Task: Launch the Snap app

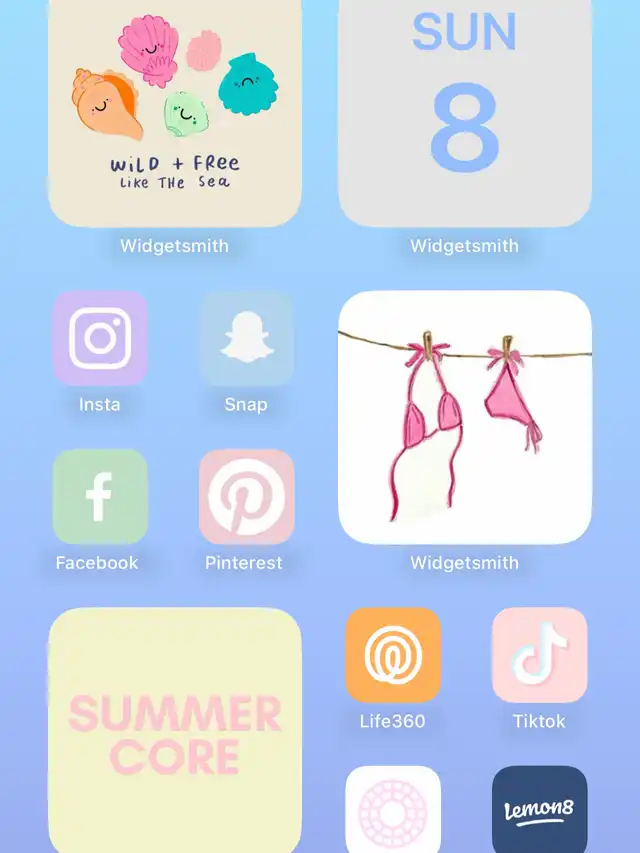Action: click(x=246, y=339)
